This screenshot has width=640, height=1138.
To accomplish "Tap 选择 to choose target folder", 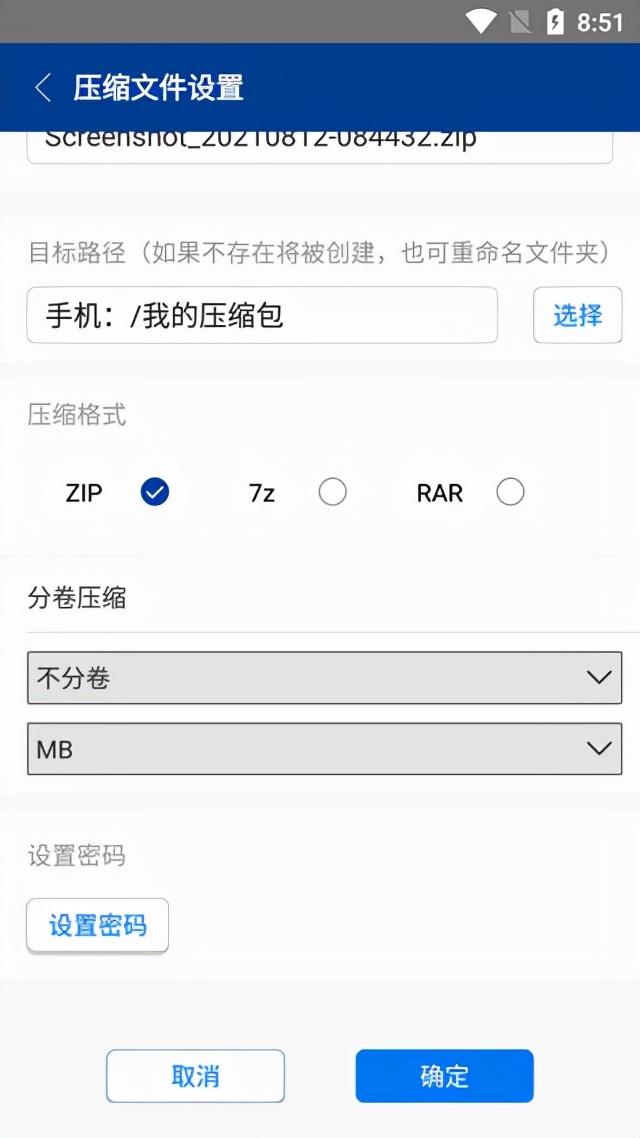I will pos(577,315).
